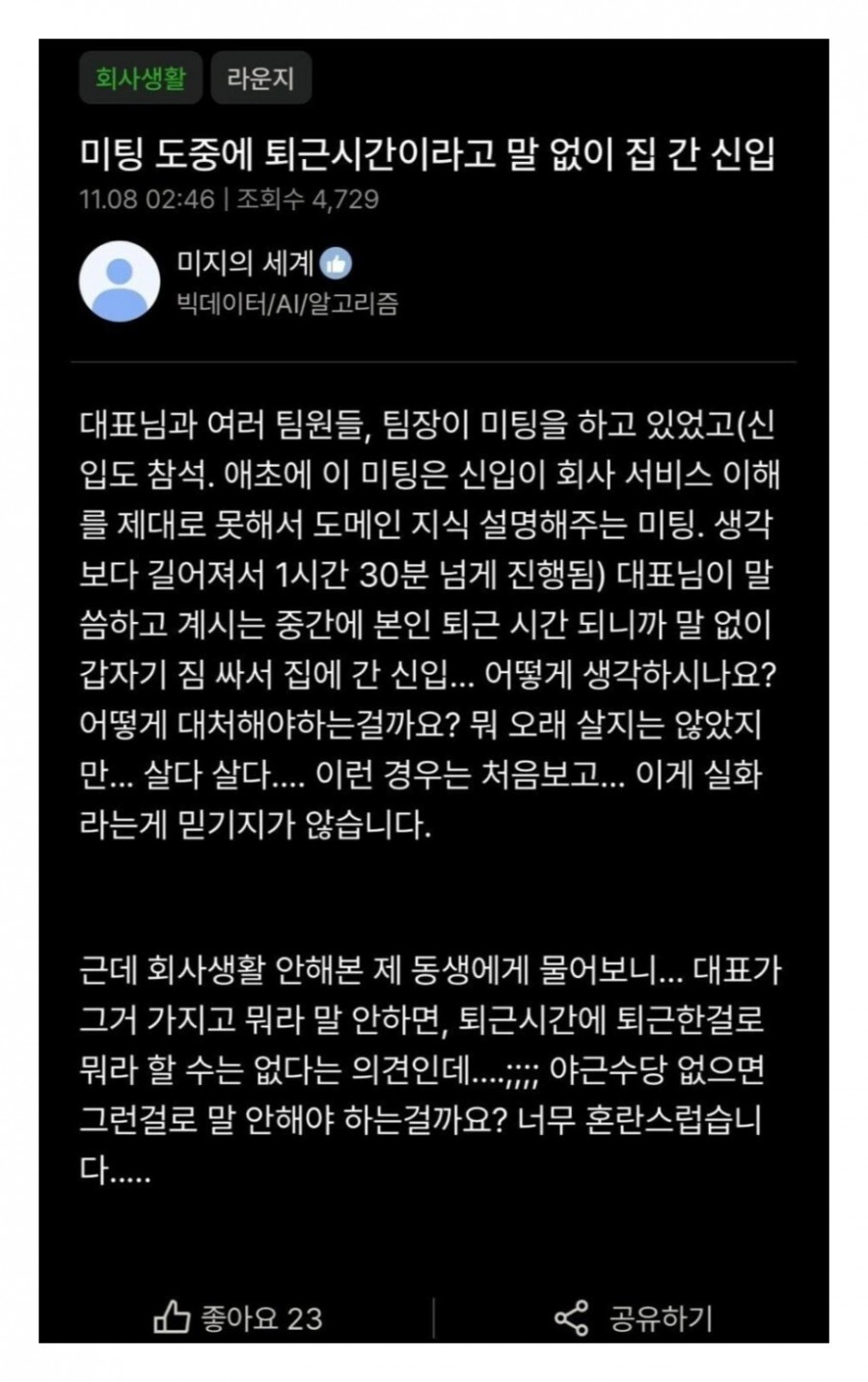Open the 라운지 chip

260,78
